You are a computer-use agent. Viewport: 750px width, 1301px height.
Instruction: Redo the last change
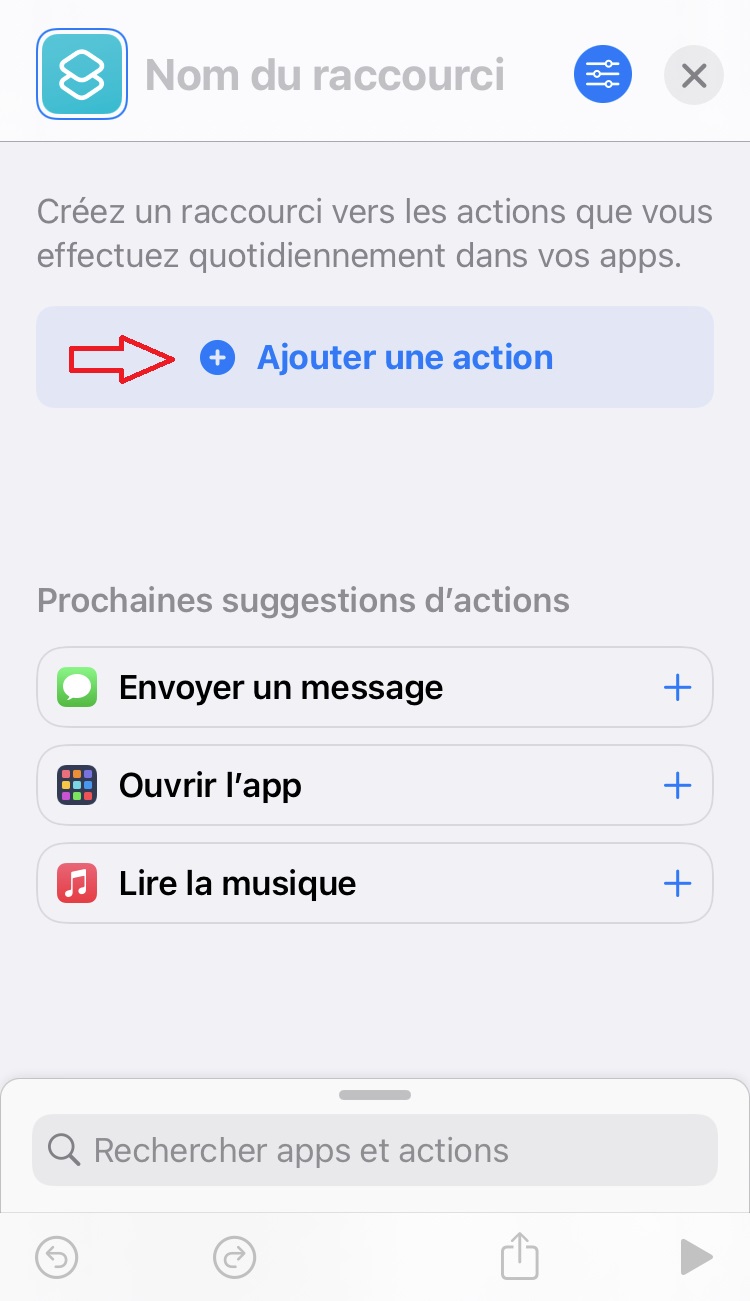[235, 1257]
